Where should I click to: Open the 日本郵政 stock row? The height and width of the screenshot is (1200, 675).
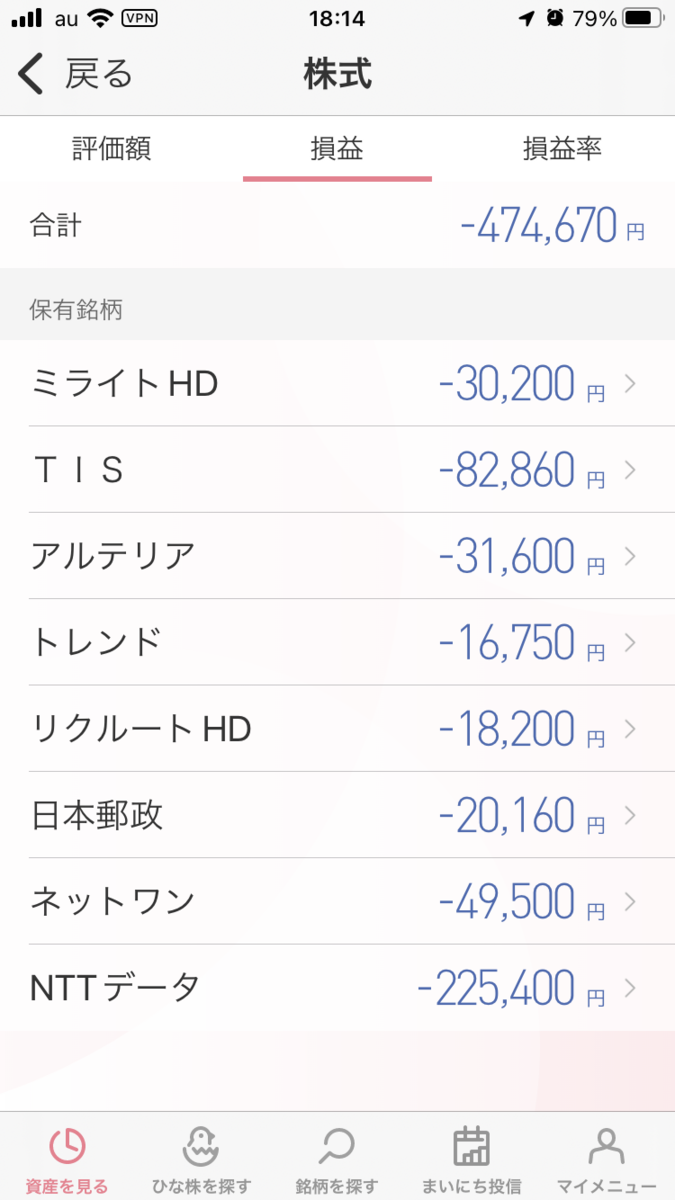tap(337, 814)
